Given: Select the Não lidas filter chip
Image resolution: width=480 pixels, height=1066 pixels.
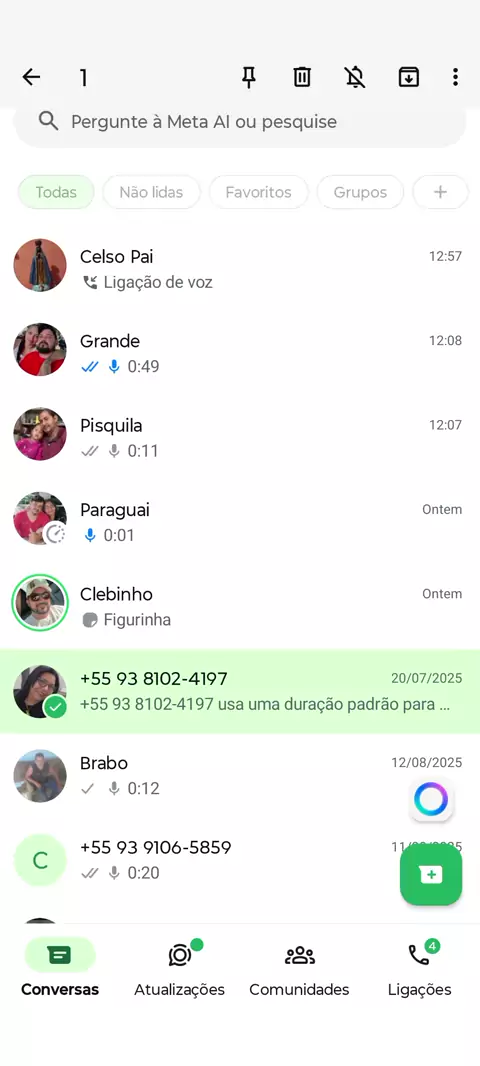Looking at the screenshot, I should [x=152, y=192].
